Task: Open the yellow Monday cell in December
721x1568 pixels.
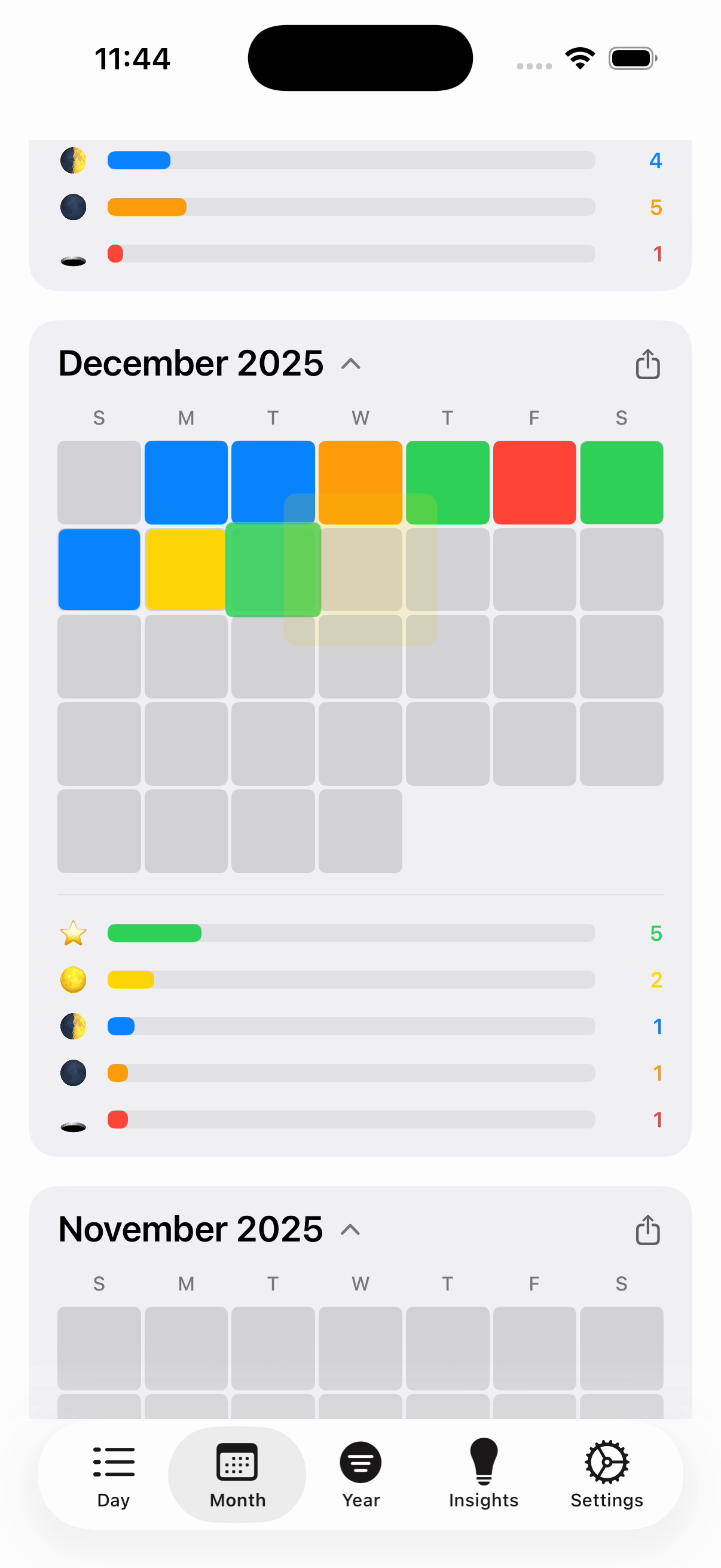Action: [x=185, y=569]
